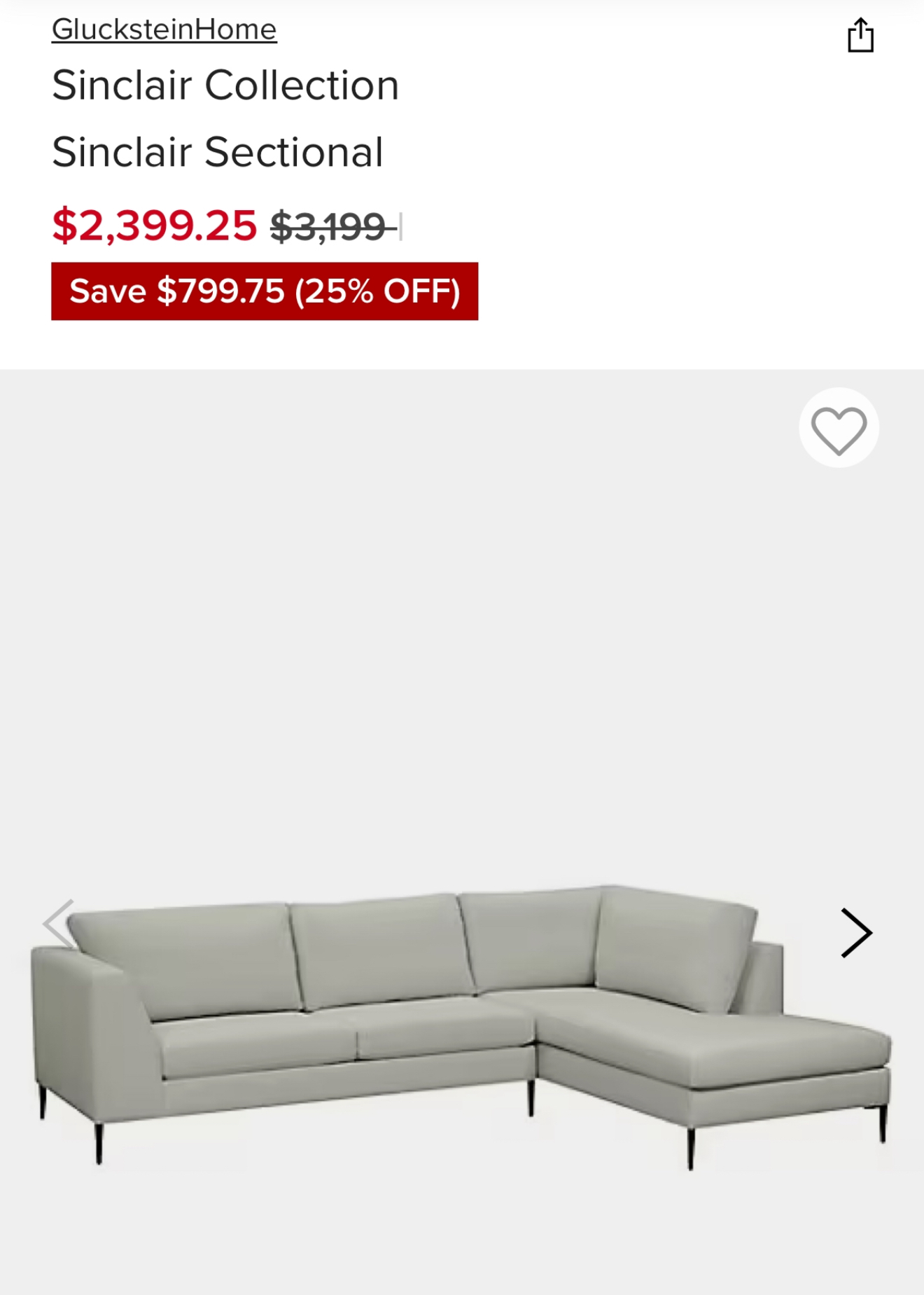Go to the previous product image
The image size is (924, 1295).
point(59,924)
